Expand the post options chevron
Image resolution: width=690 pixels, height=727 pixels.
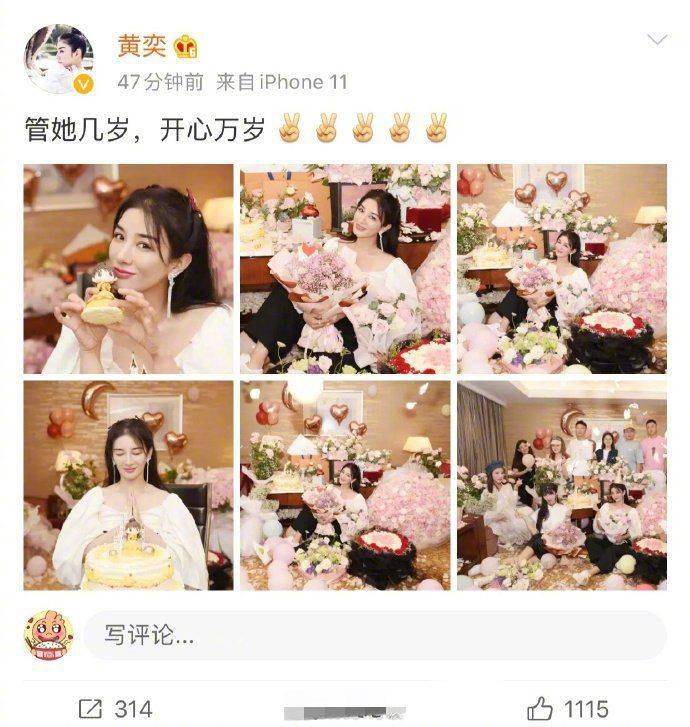pyautogui.click(x=657, y=40)
